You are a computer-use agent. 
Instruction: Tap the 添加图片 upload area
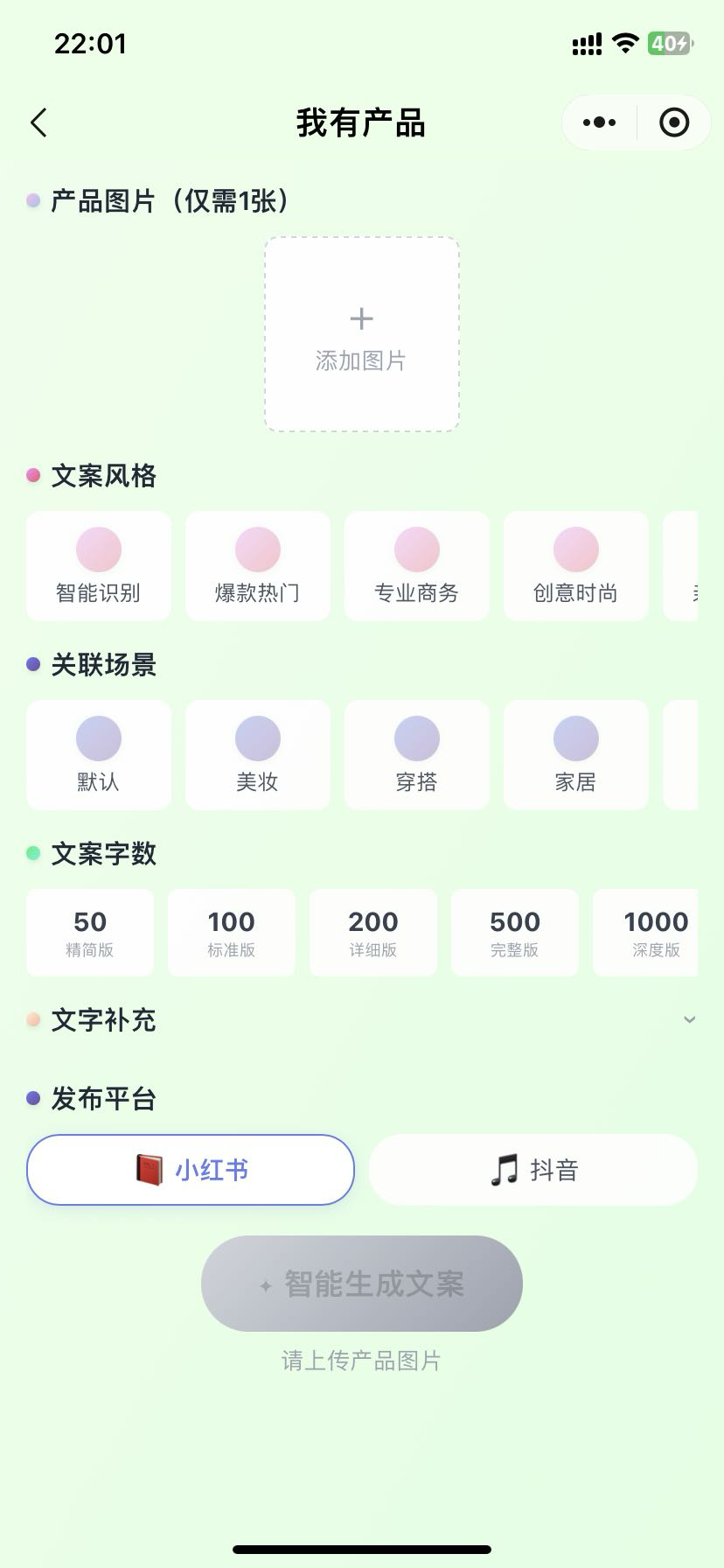(x=361, y=334)
